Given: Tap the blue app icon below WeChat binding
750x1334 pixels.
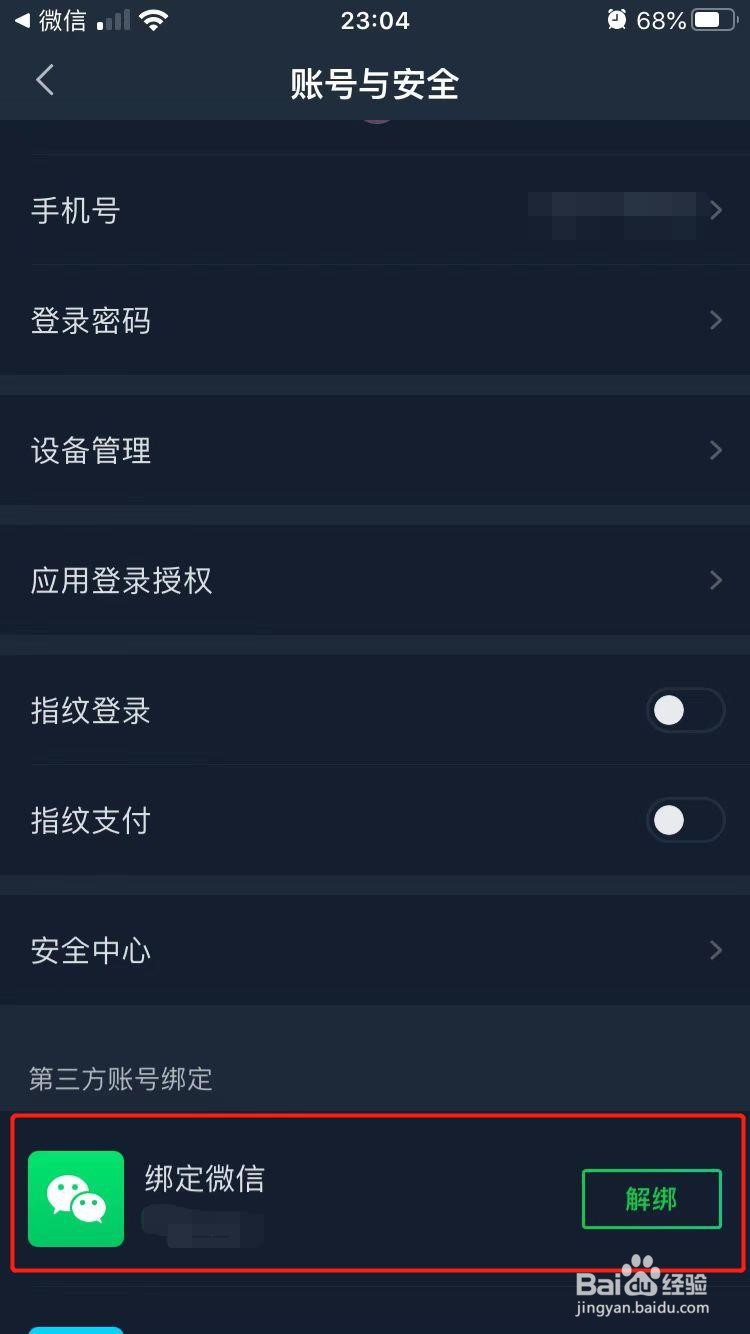Looking at the screenshot, I should coord(75,1330).
